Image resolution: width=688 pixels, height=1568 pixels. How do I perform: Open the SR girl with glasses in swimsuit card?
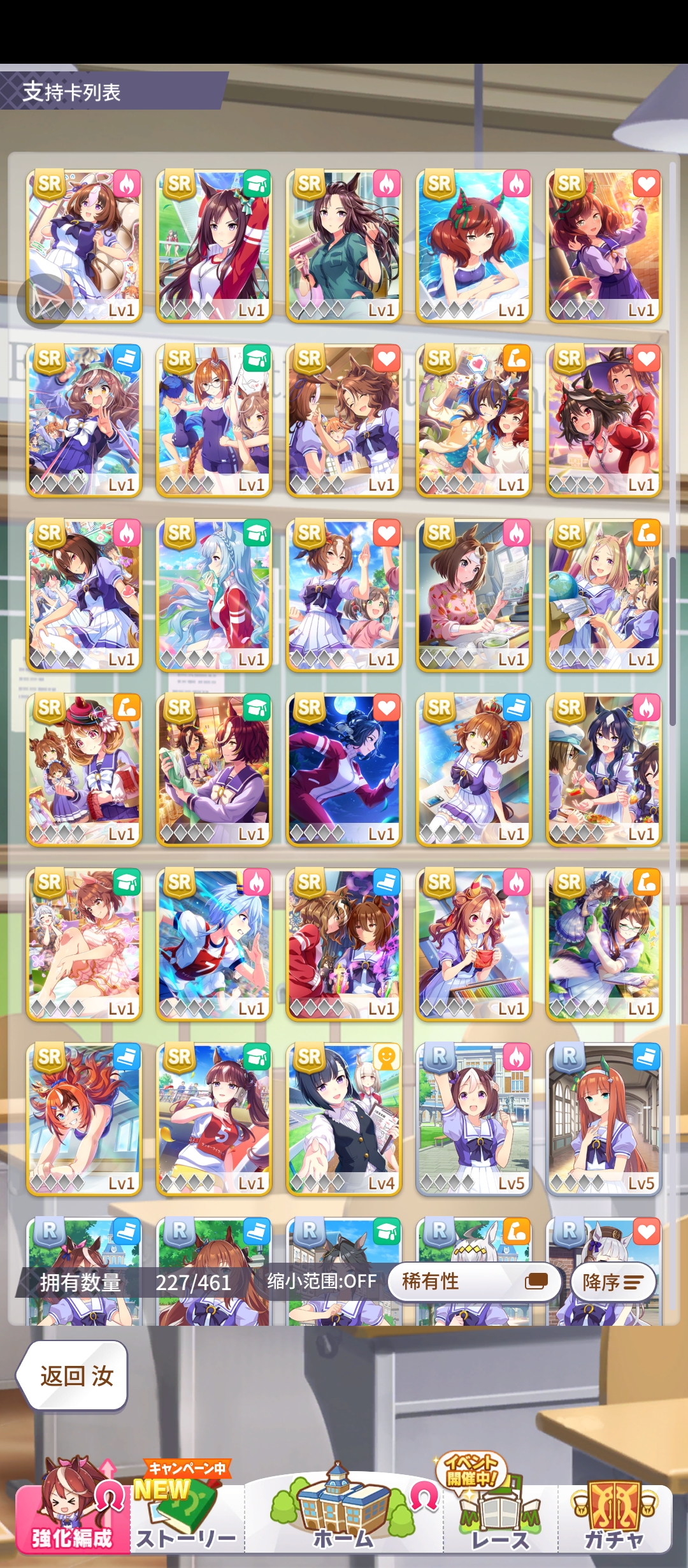click(x=213, y=420)
